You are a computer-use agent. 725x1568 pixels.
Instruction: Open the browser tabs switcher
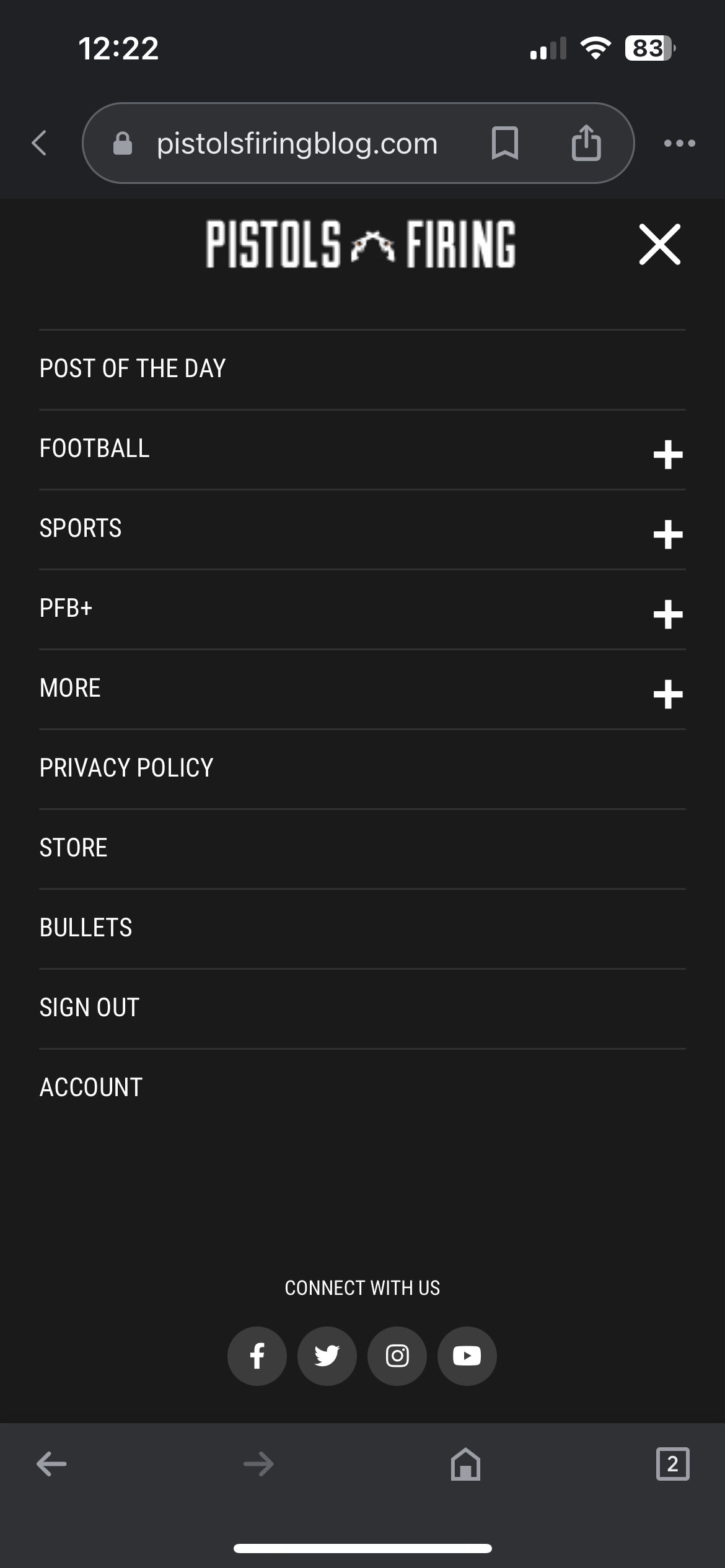(672, 1464)
